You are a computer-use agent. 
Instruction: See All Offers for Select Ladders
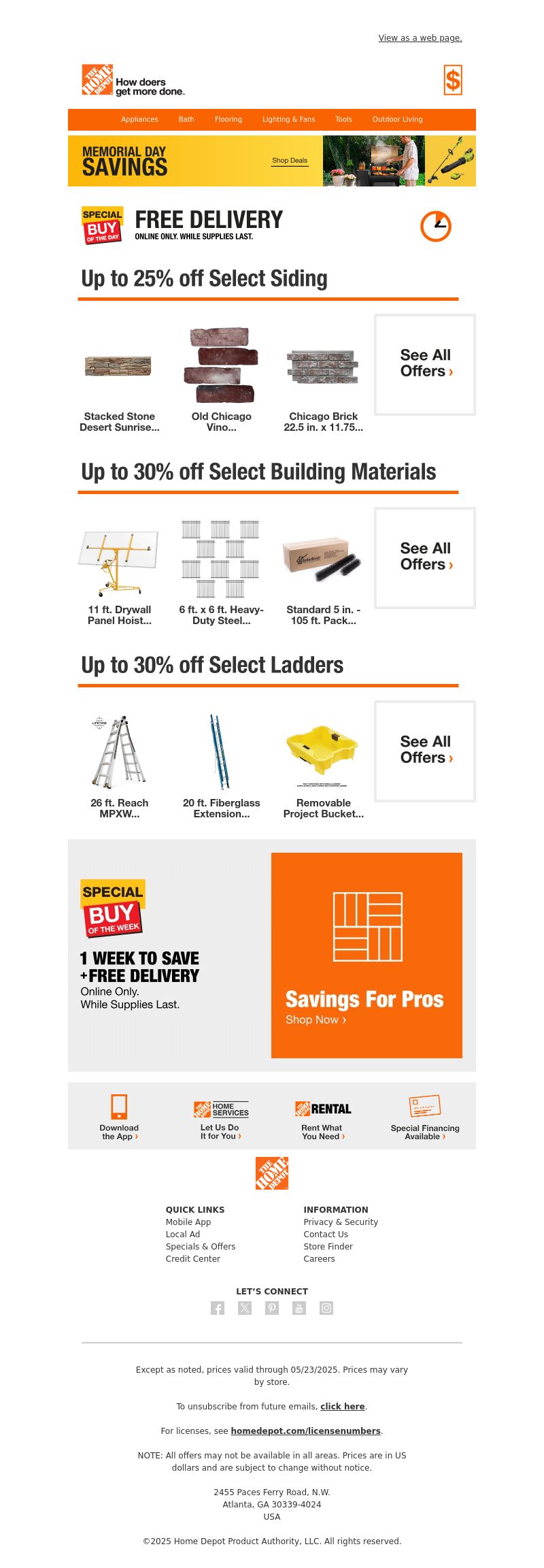tap(425, 751)
